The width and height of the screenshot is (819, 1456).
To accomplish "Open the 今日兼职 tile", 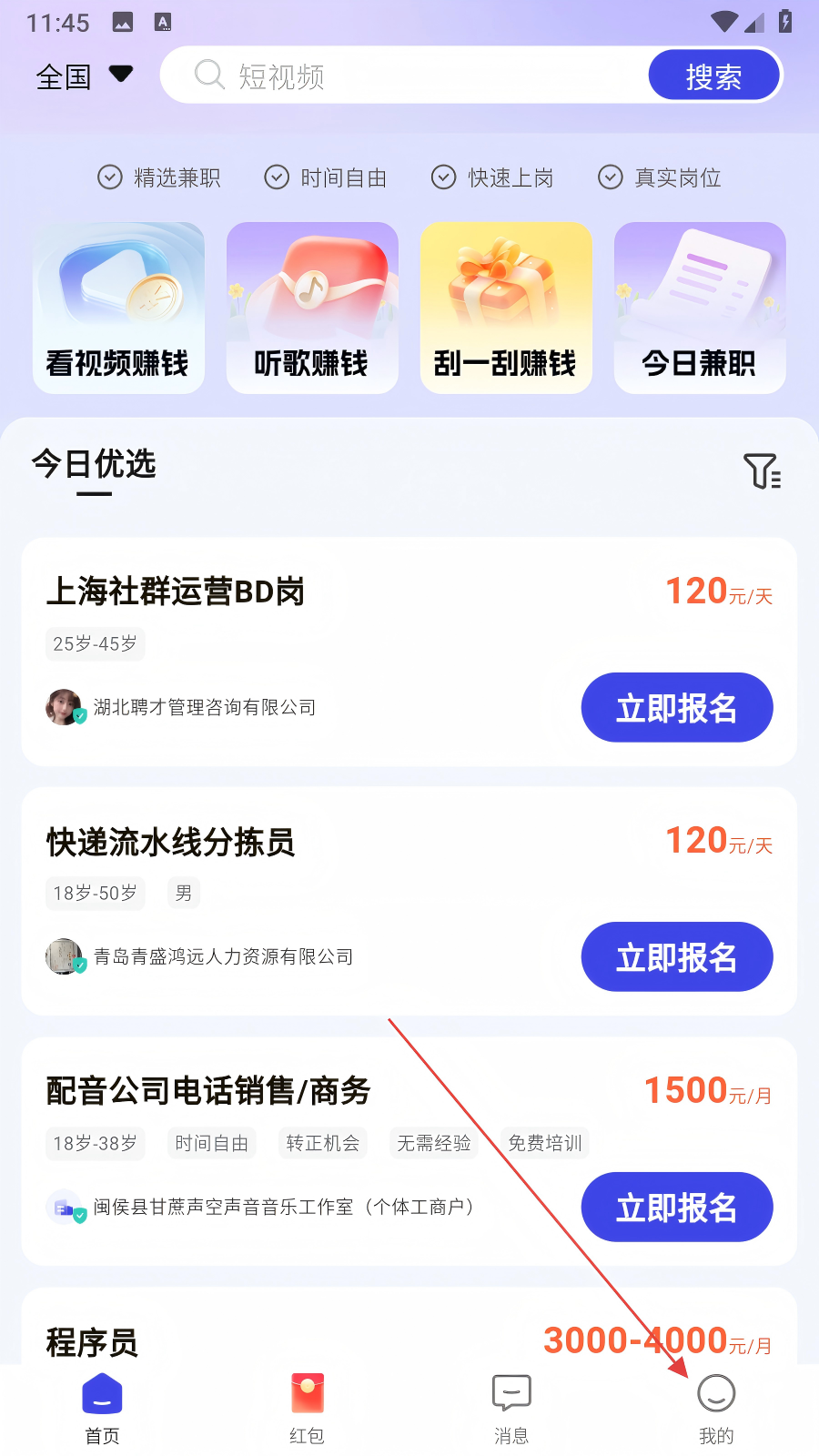I will pyautogui.click(x=700, y=308).
